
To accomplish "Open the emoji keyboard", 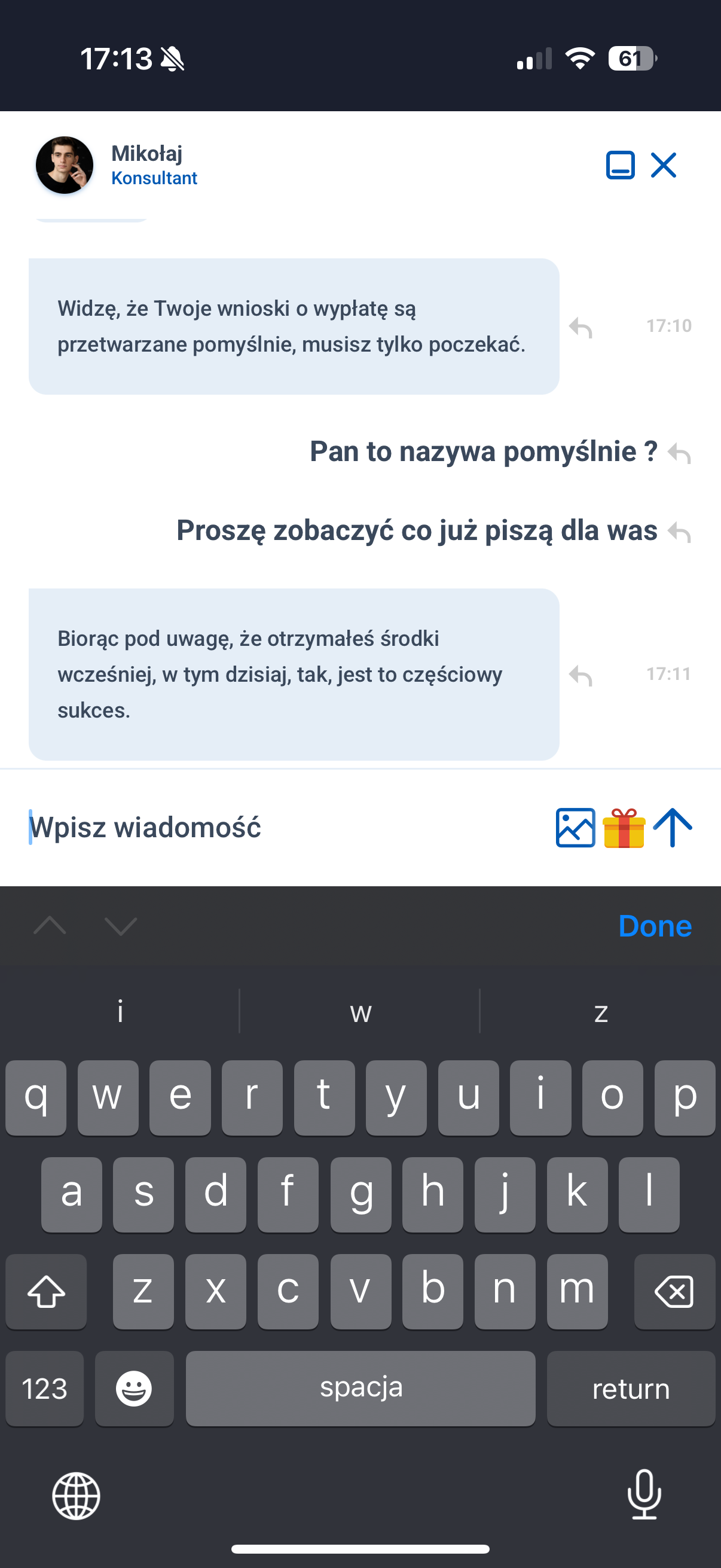I will coord(134,1389).
